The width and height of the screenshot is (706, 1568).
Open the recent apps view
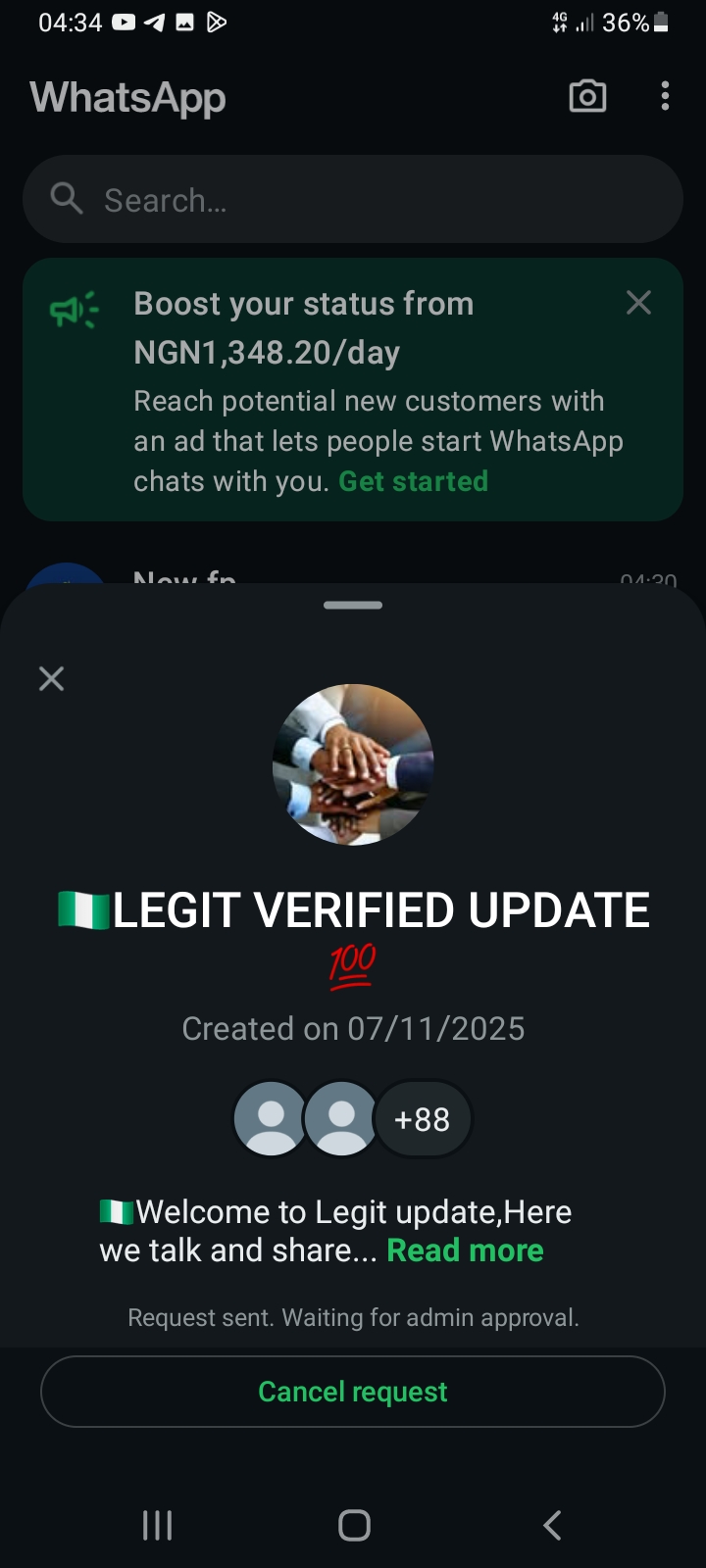coord(157,1525)
